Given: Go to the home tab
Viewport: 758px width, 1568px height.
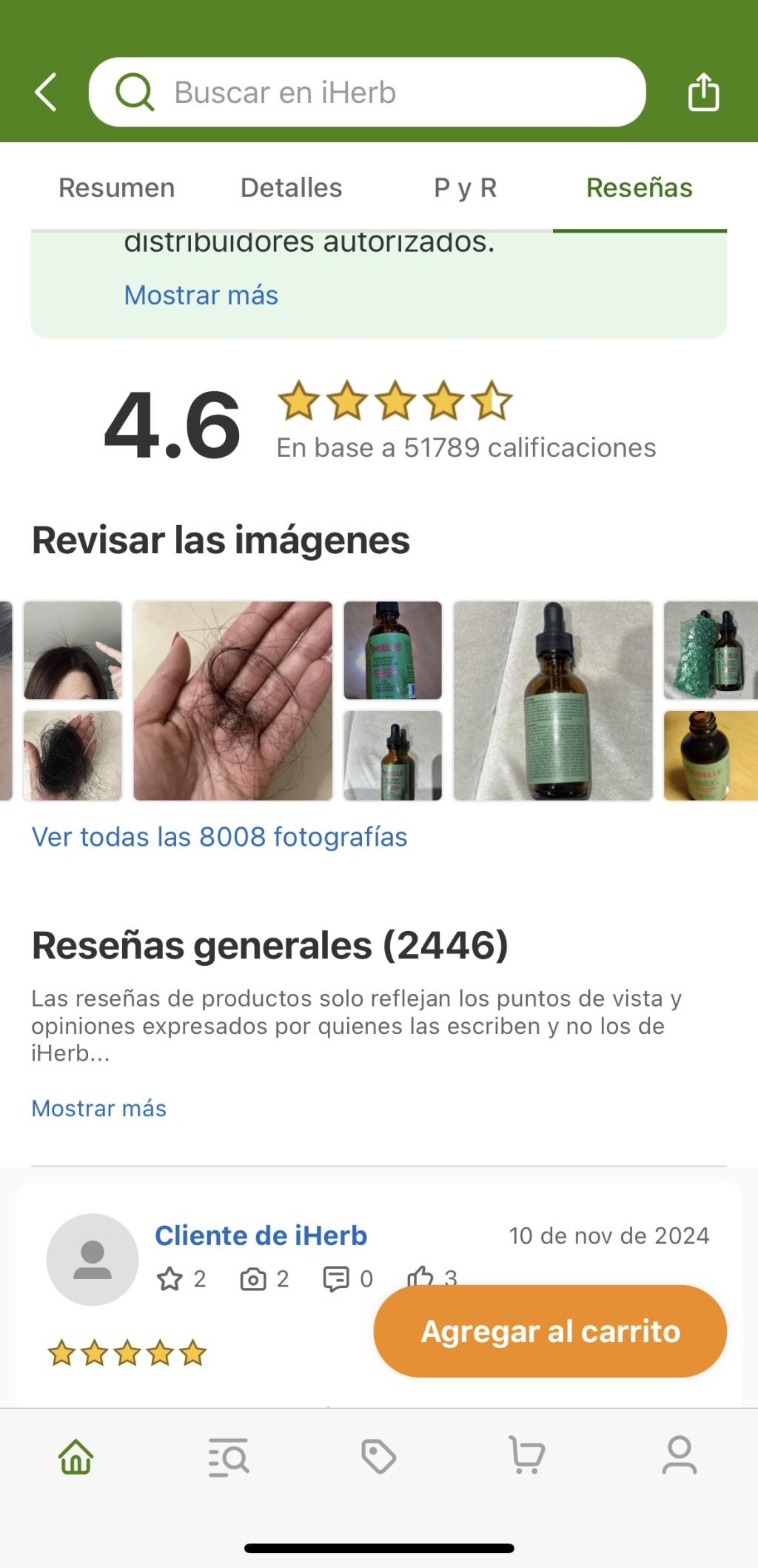Looking at the screenshot, I should [x=76, y=1456].
